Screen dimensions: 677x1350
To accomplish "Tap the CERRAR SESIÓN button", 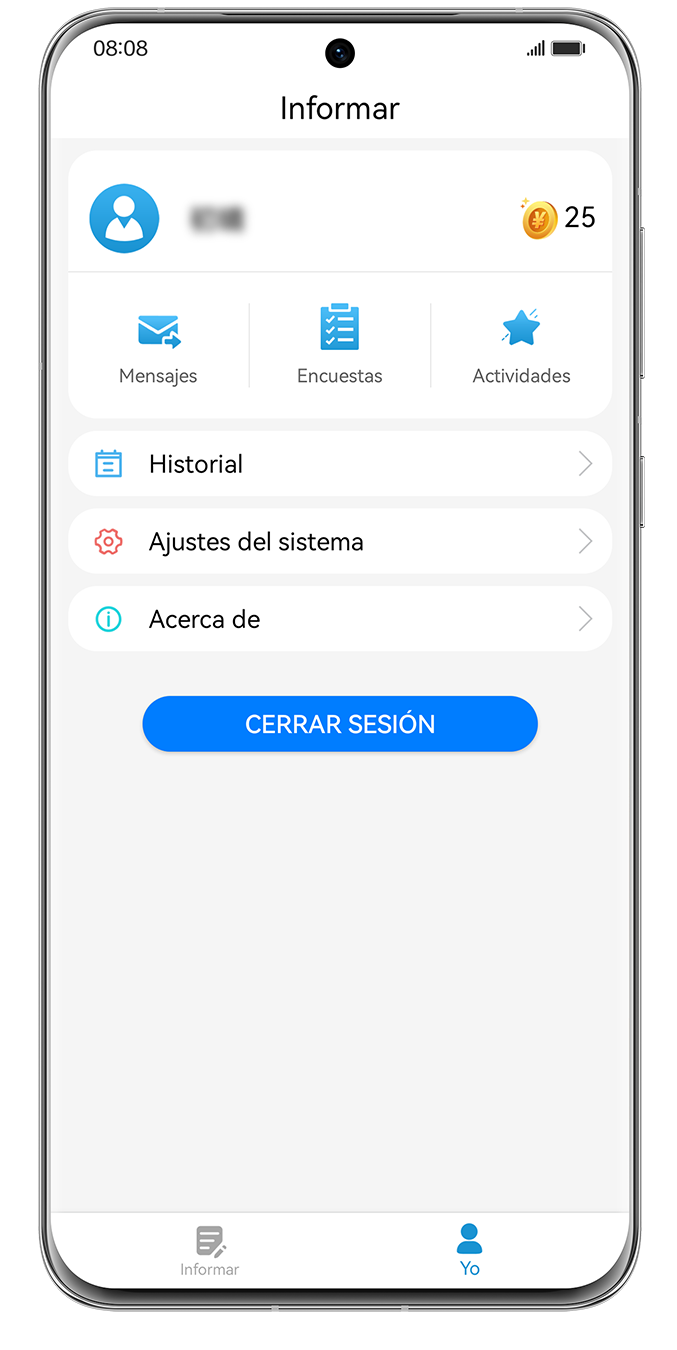I will pos(339,724).
